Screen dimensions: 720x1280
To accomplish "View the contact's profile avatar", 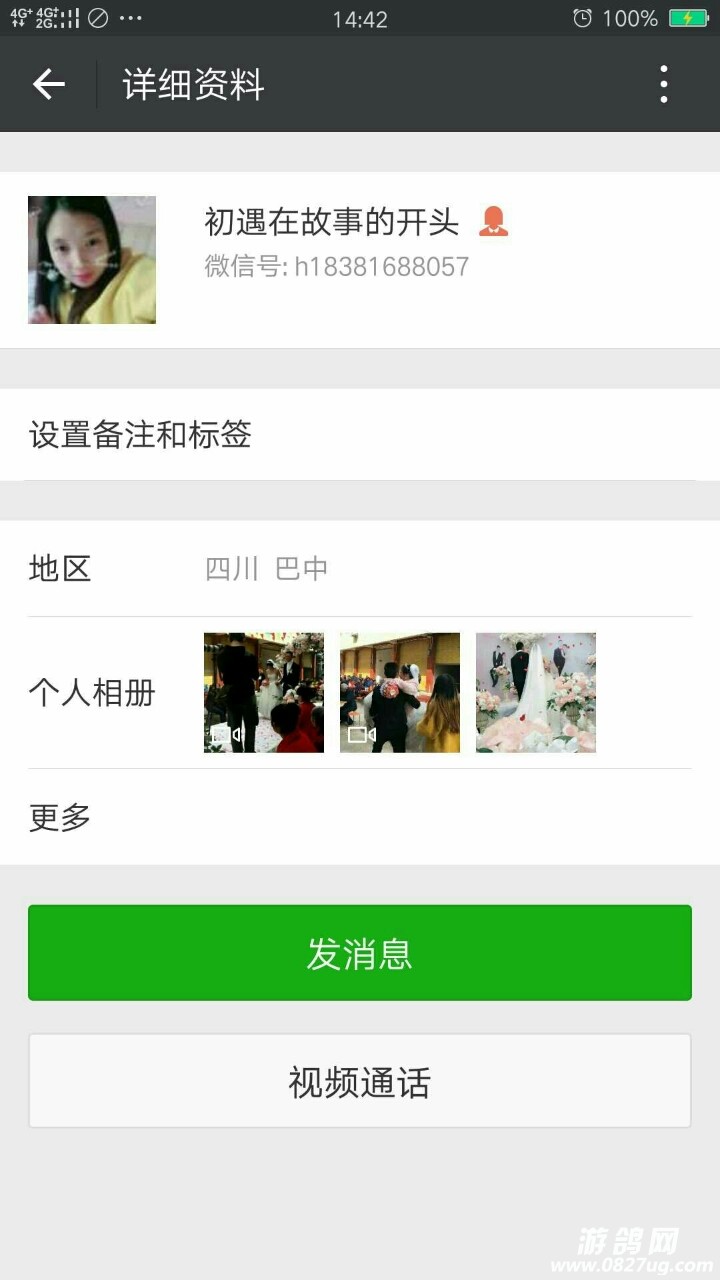I will [92, 260].
